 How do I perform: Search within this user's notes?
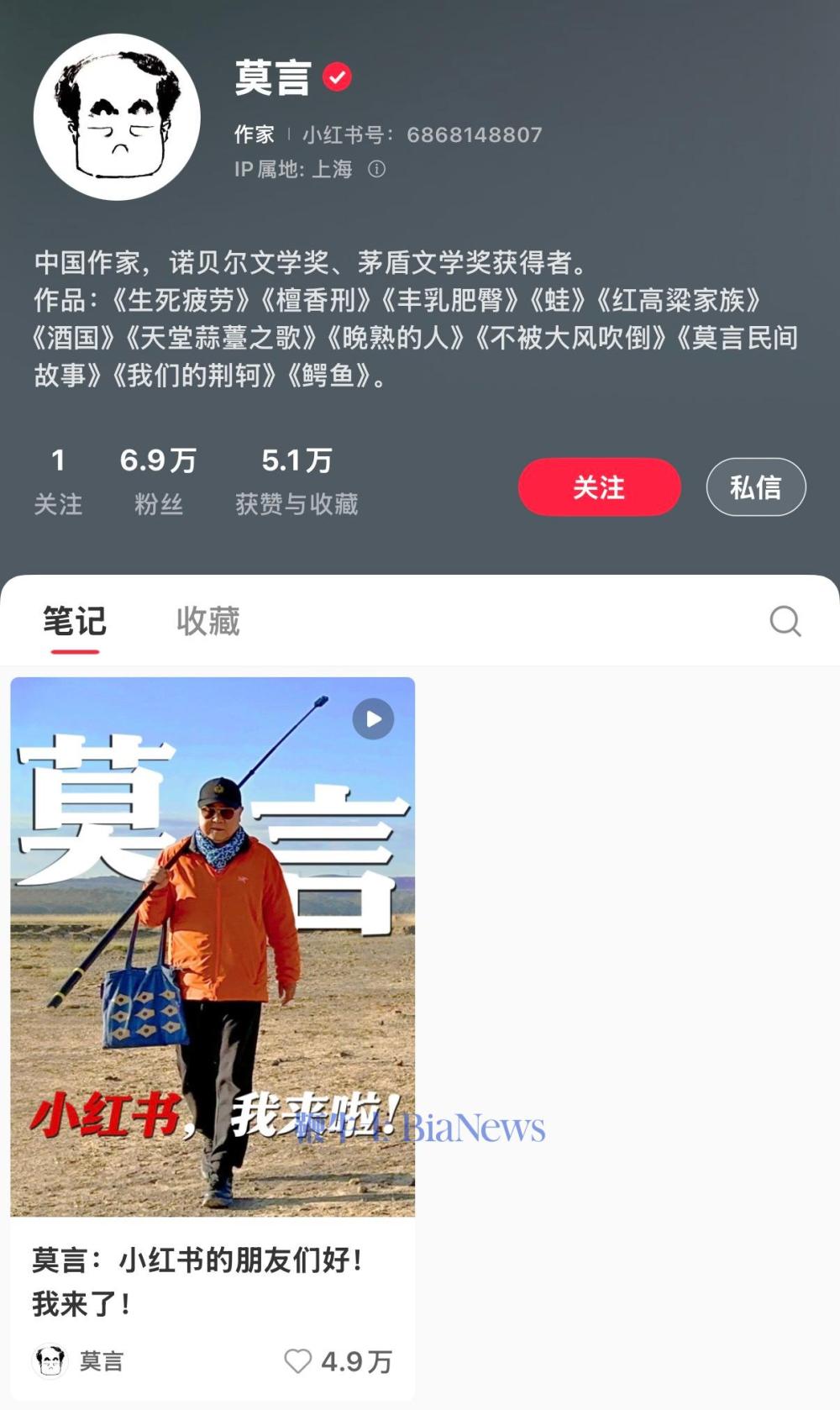(x=785, y=621)
